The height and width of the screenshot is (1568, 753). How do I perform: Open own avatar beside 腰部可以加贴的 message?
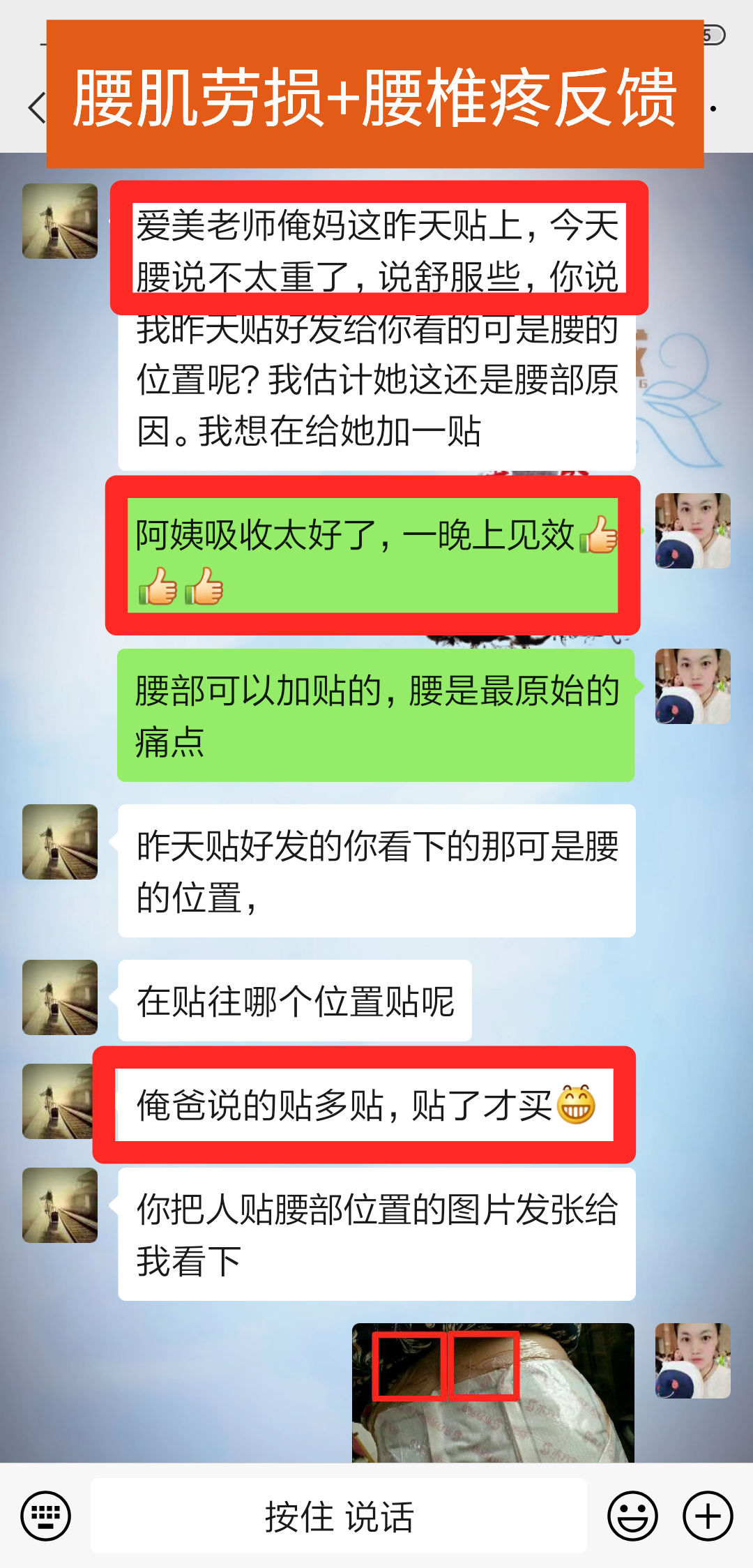(692, 686)
